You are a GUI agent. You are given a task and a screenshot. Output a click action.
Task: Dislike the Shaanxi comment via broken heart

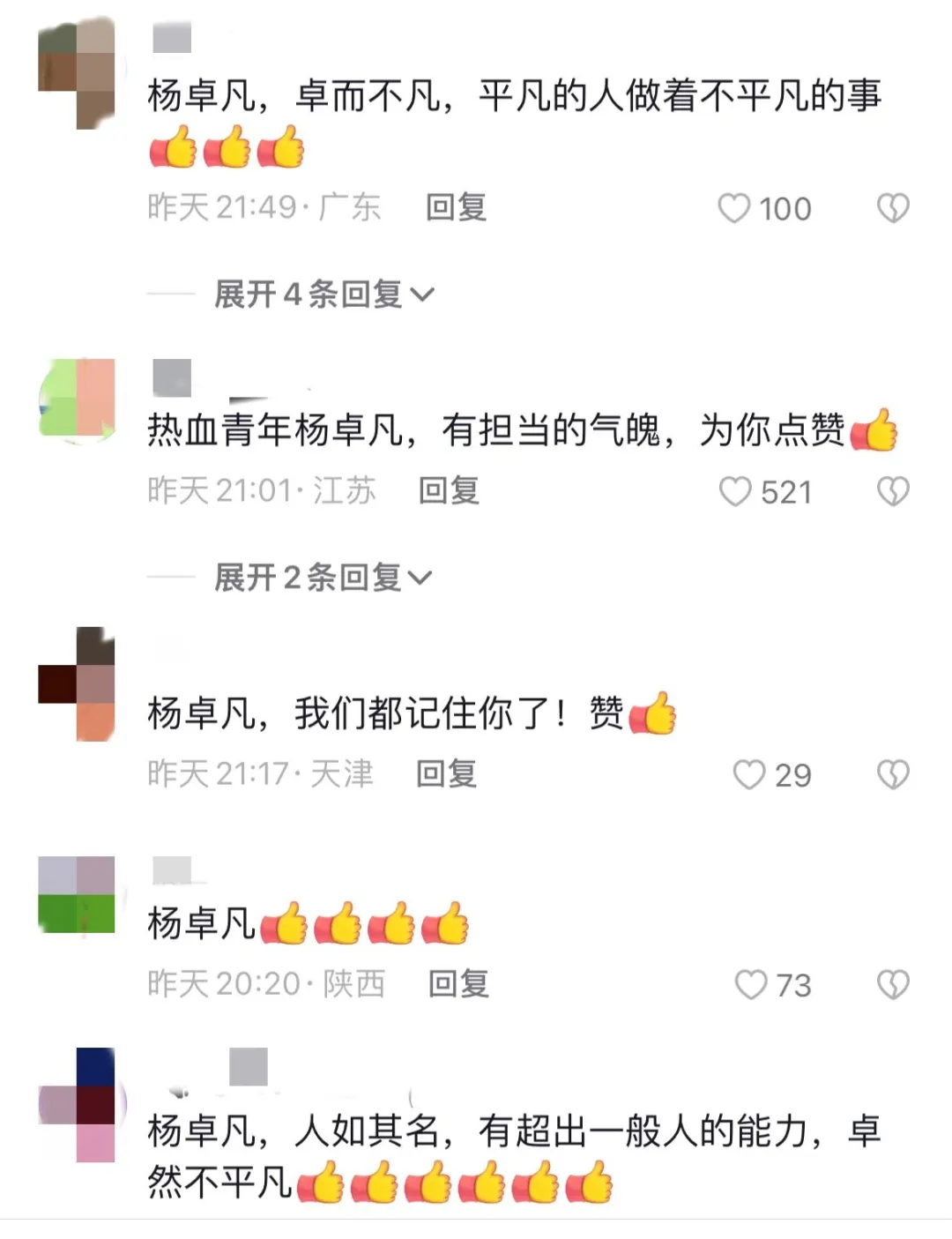893,984
